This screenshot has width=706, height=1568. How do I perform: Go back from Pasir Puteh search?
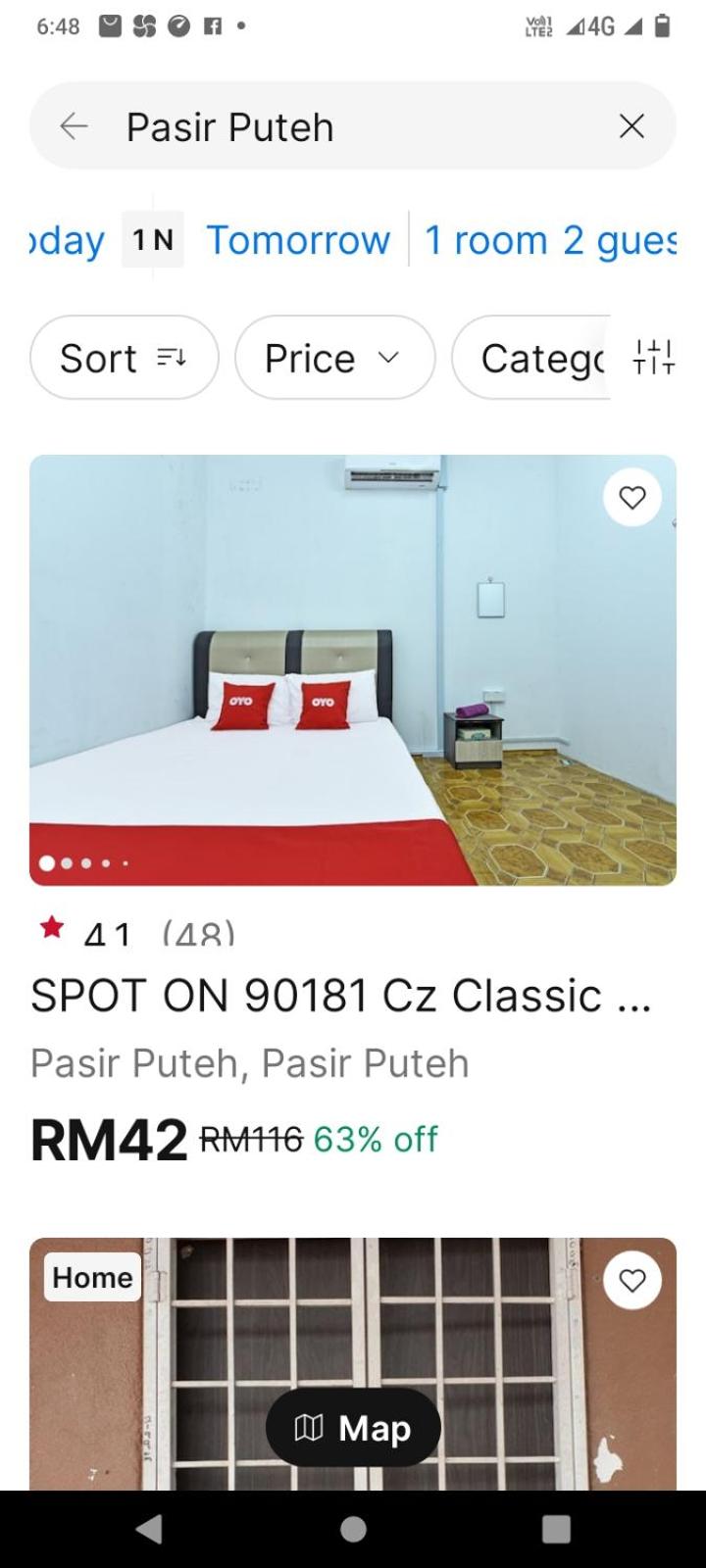click(x=75, y=126)
